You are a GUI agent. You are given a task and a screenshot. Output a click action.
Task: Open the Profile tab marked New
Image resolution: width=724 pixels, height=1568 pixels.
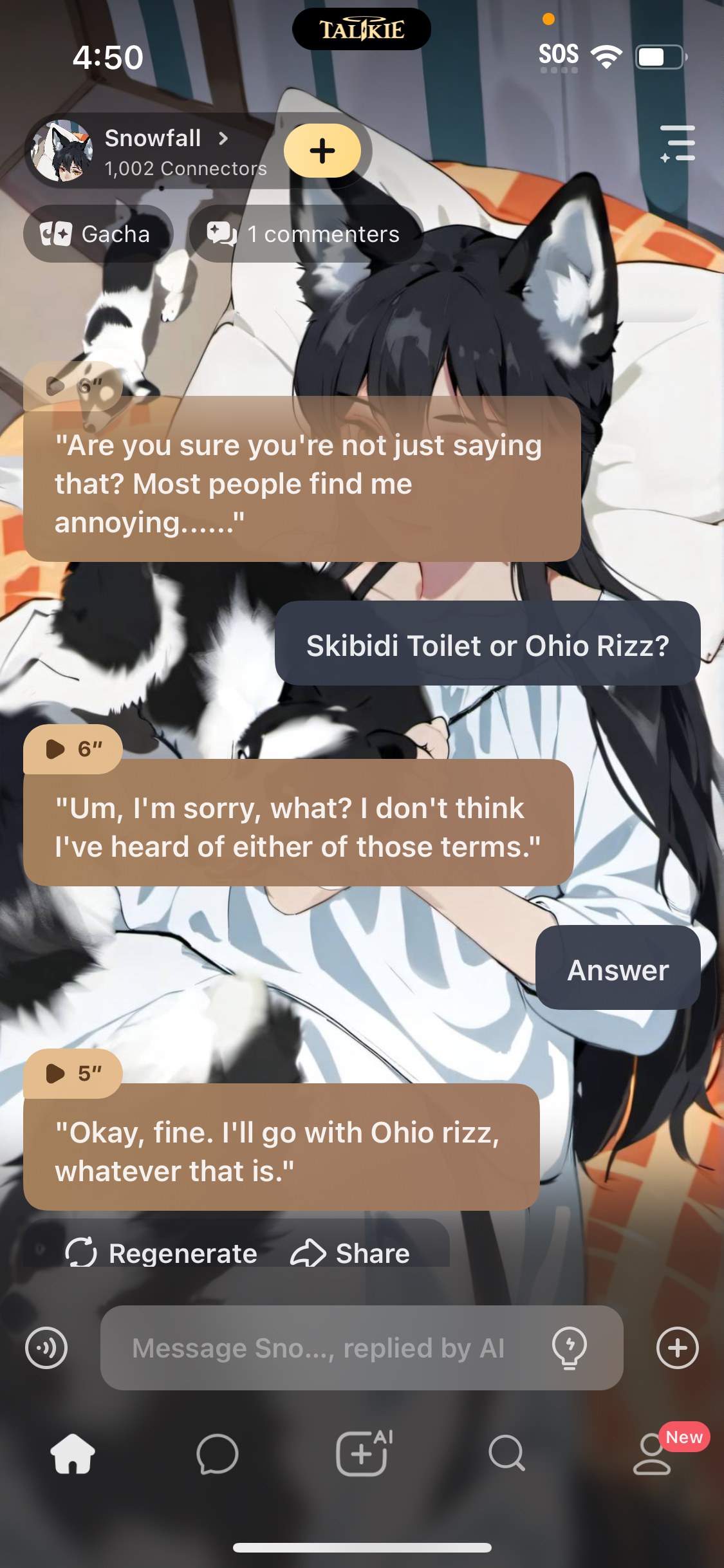click(x=653, y=1453)
